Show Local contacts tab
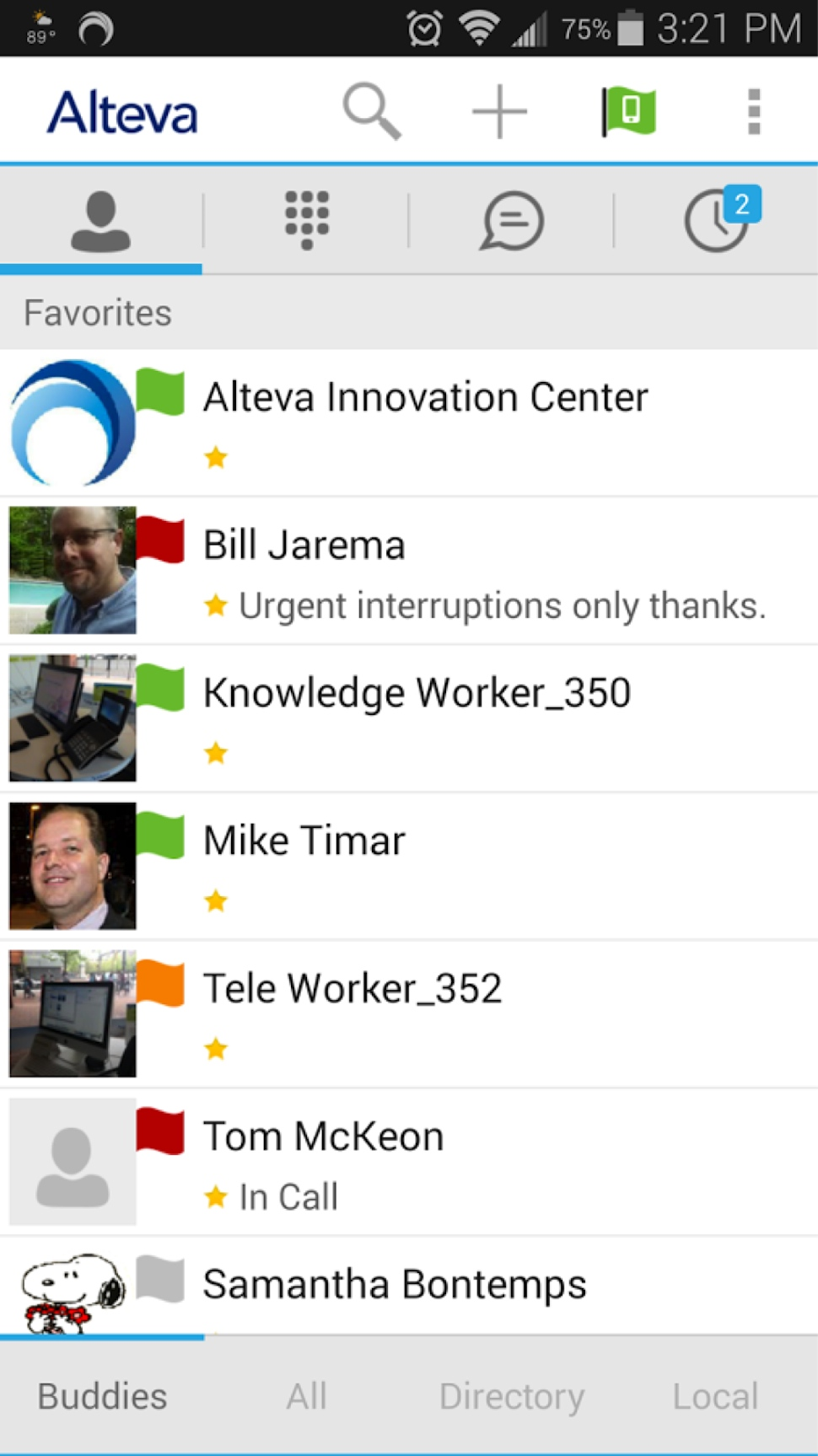 [x=715, y=1396]
